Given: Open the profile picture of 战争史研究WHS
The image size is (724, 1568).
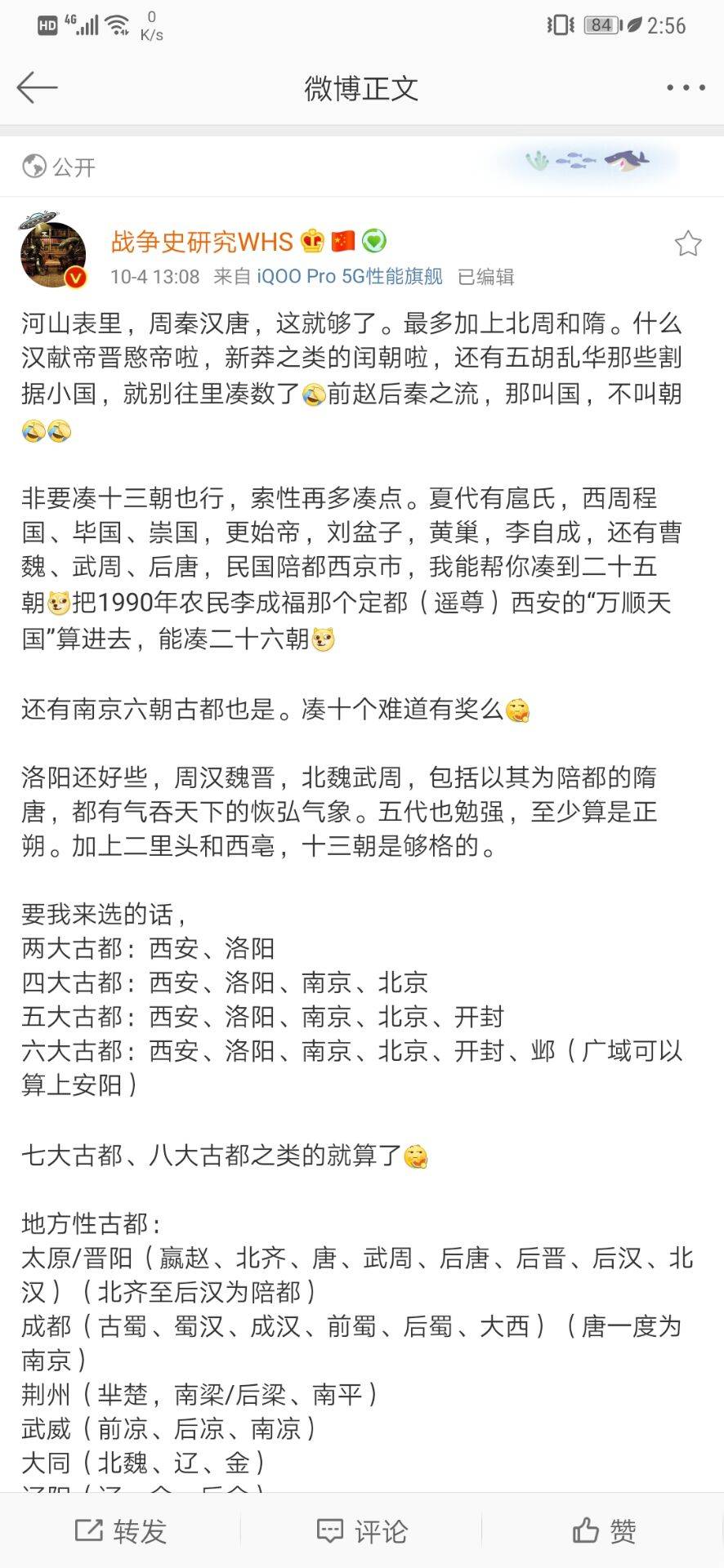Looking at the screenshot, I should (x=53, y=255).
